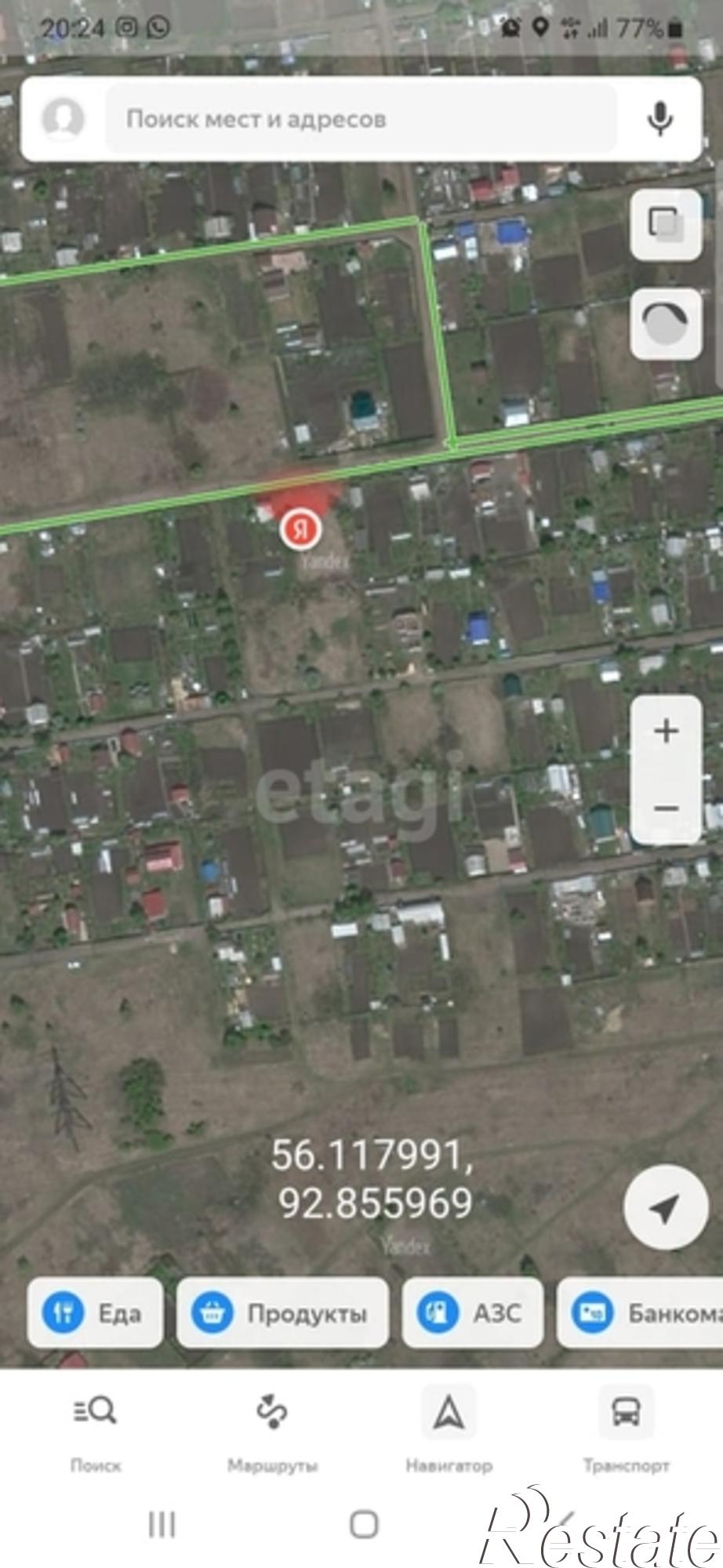Center the map on my location
This screenshot has height=1568, width=723.
(x=666, y=1207)
